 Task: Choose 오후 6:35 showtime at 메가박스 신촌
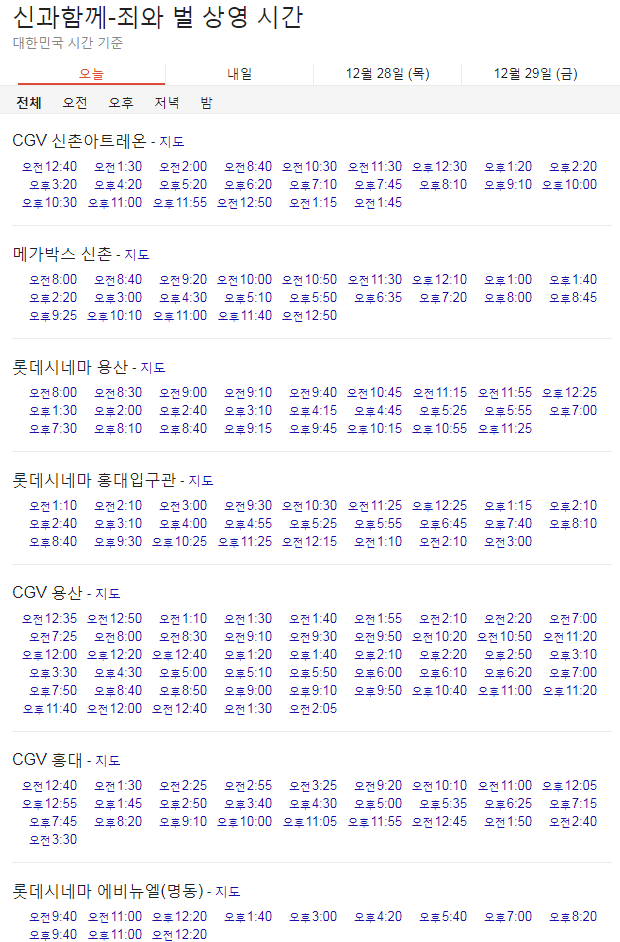coord(378,297)
